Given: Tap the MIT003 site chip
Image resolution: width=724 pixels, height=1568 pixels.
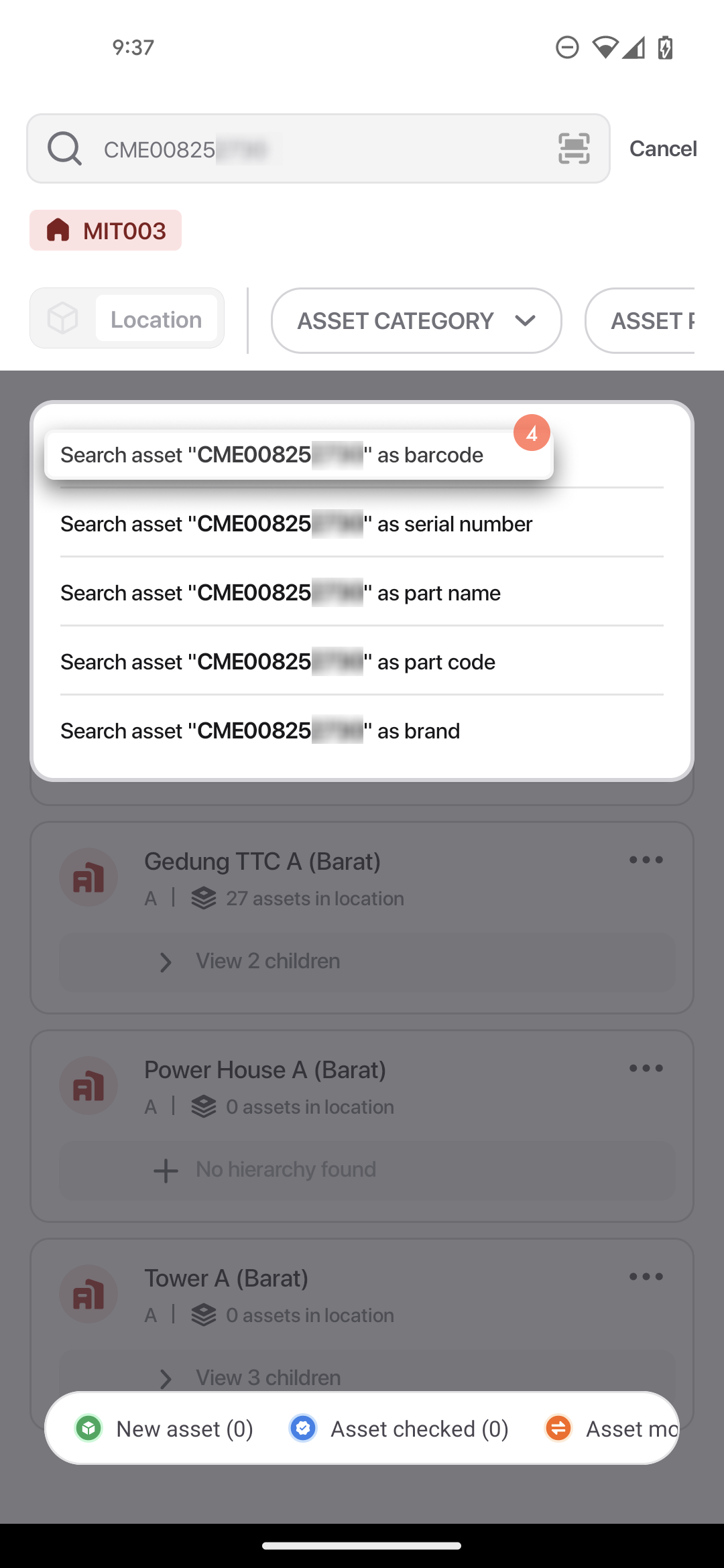Looking at the screenshot, I should (x=106, y=231).
